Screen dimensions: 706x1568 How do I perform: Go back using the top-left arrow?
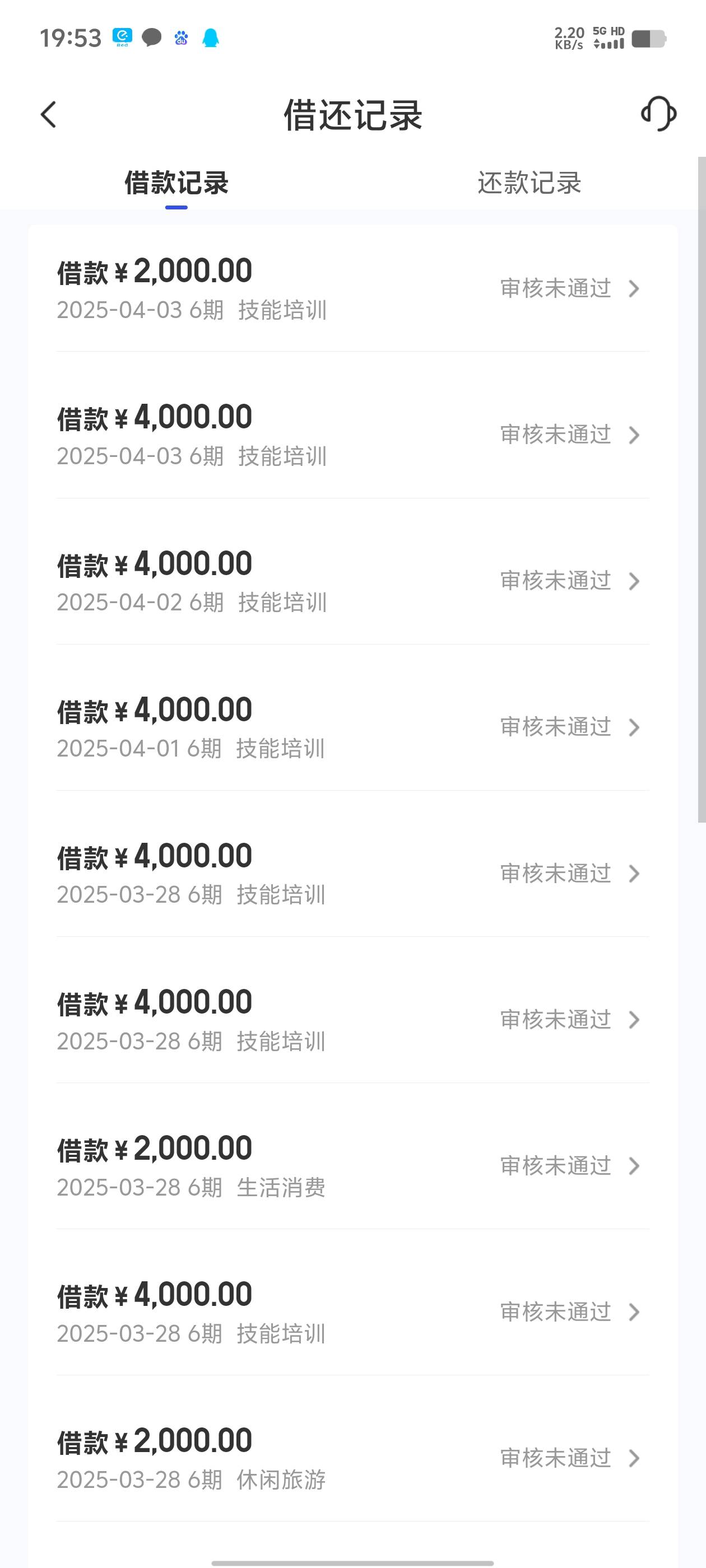click(x=48, y=114)
